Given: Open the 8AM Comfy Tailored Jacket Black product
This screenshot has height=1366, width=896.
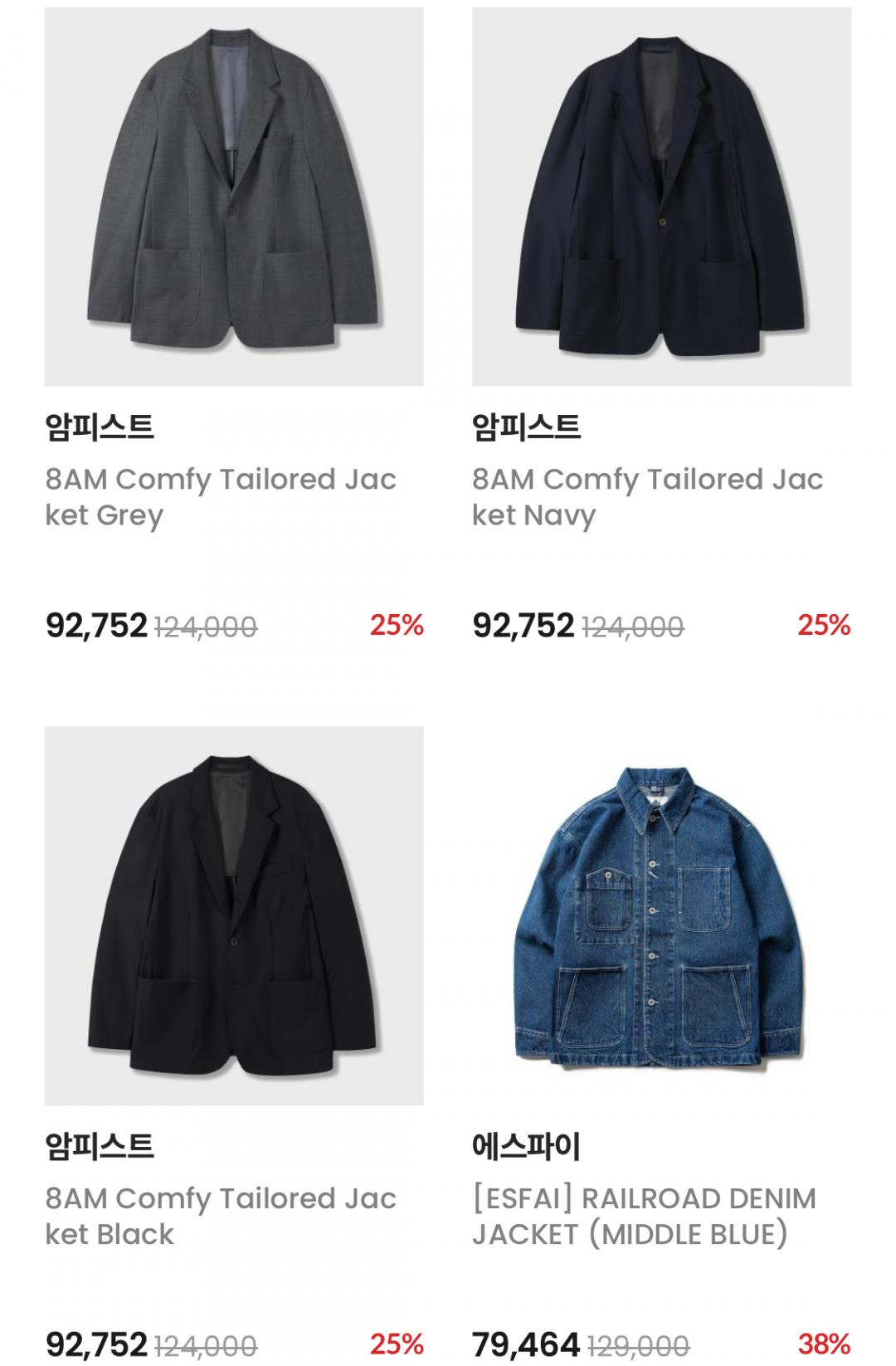Looking at the screenshot, I should 233,915.
